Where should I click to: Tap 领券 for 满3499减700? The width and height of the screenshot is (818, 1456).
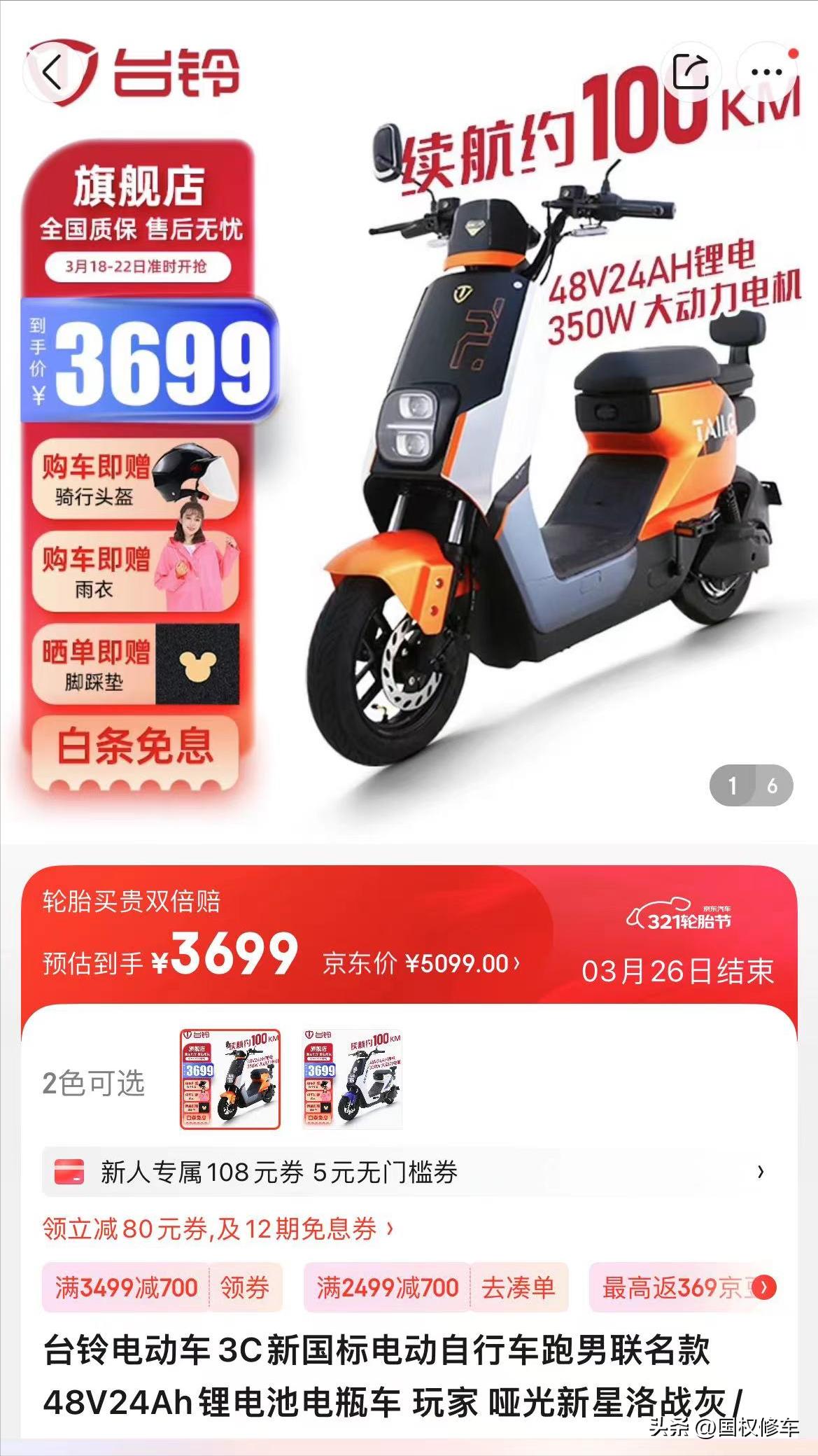tap(245, 1287)
